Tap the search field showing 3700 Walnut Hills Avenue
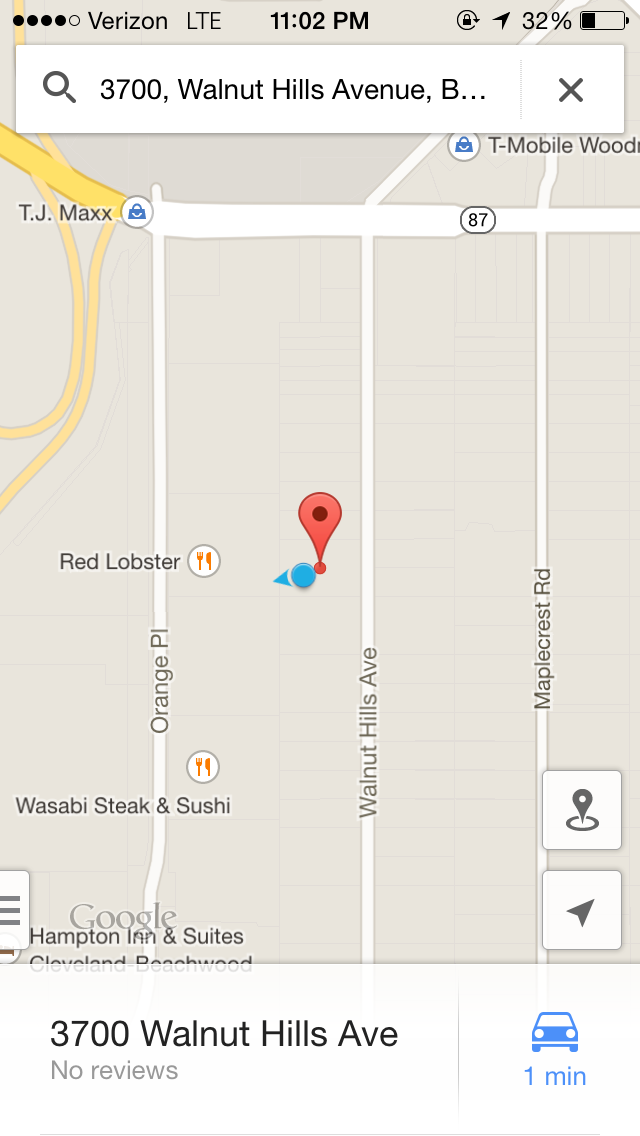The image size is (640, 1136). tap(294, 89)
